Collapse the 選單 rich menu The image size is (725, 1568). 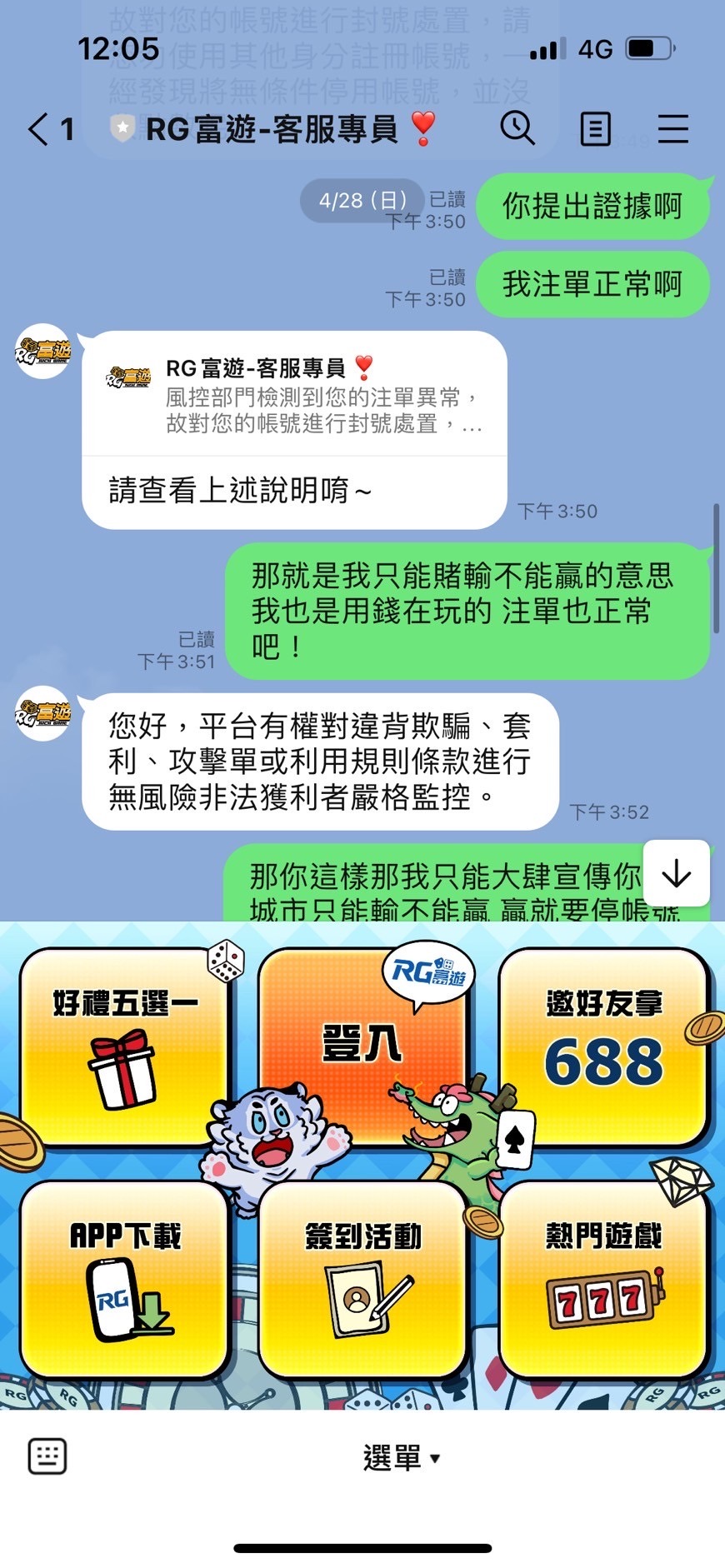pyautogui.click(x=401, y=1458)
